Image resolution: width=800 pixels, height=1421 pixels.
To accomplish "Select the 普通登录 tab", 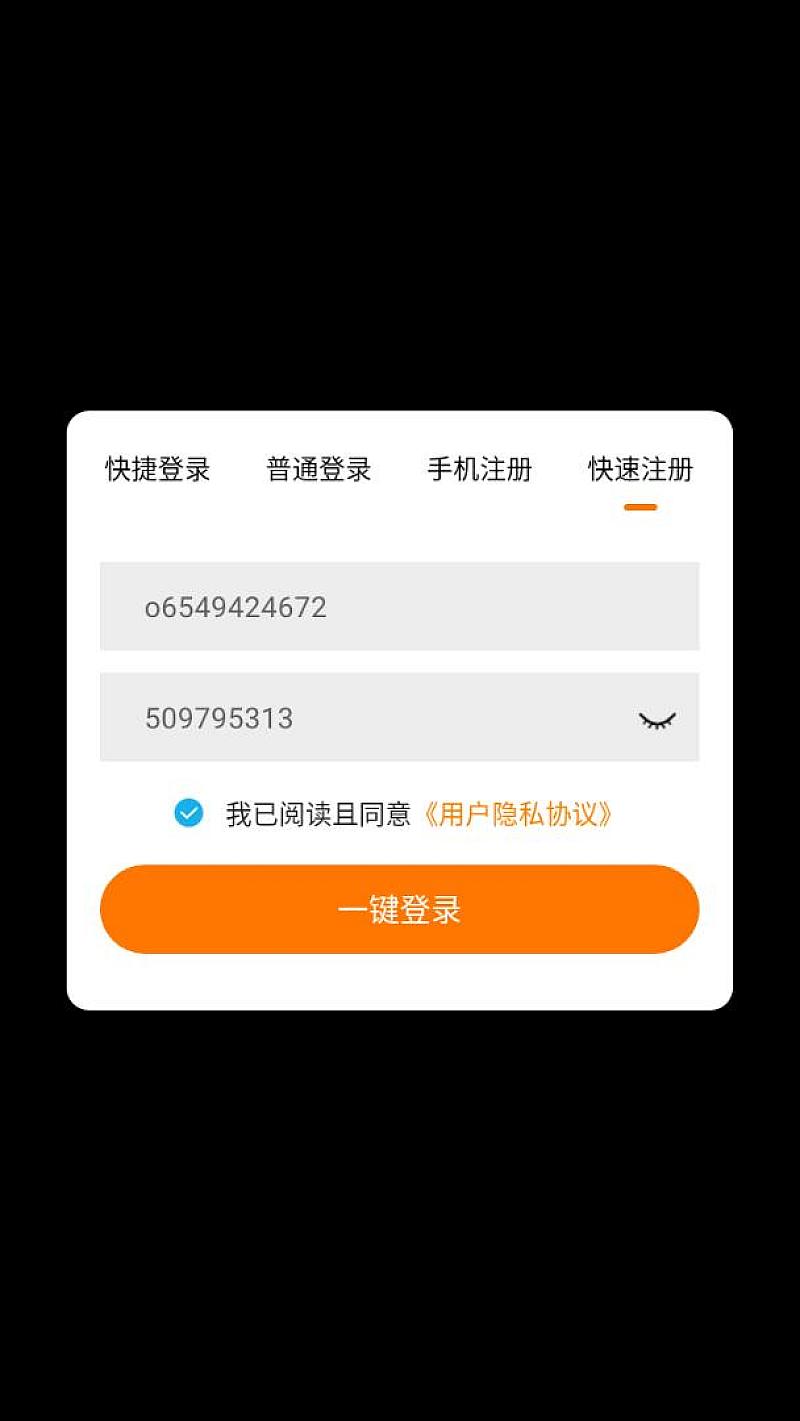I will [x=319, y=469].
